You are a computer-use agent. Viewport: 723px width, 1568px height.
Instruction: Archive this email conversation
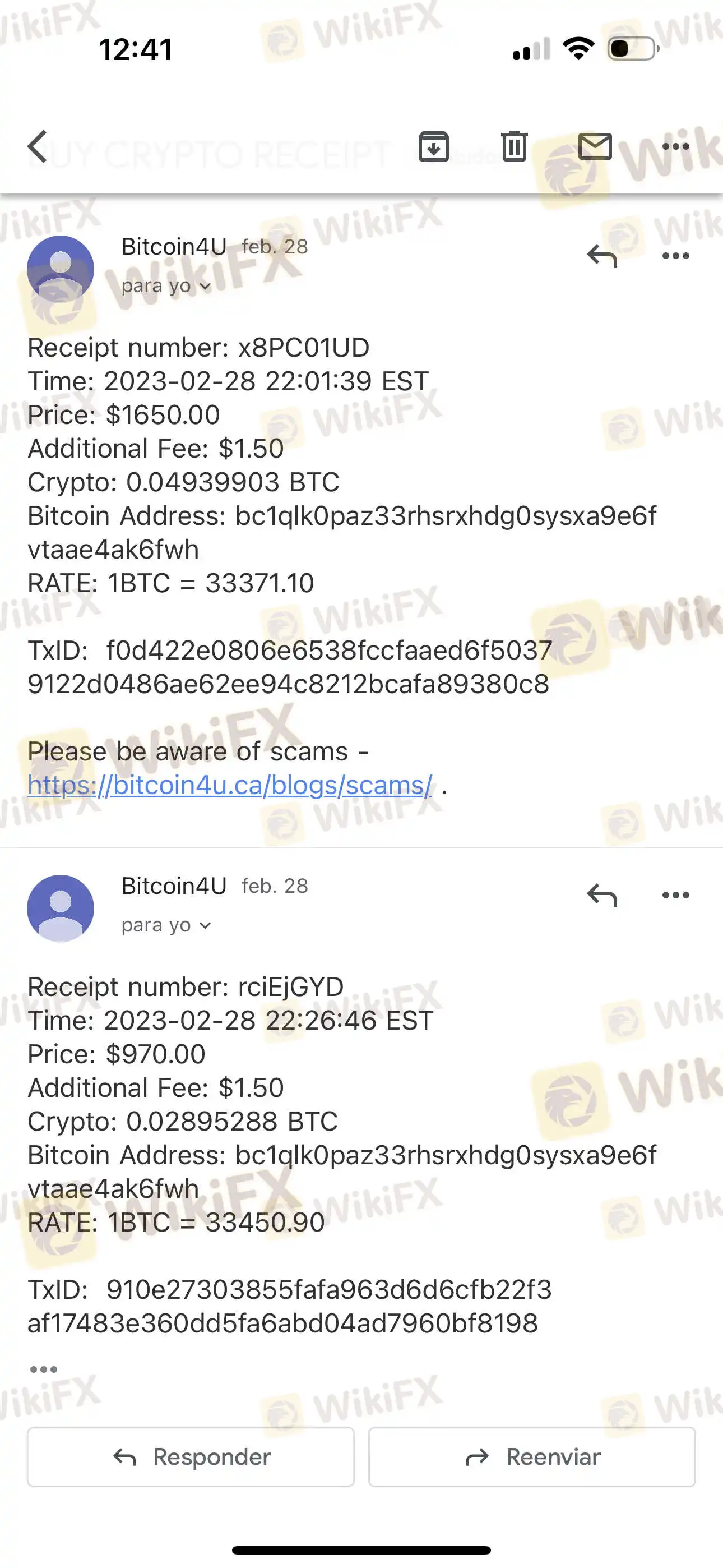pos(433,147)
